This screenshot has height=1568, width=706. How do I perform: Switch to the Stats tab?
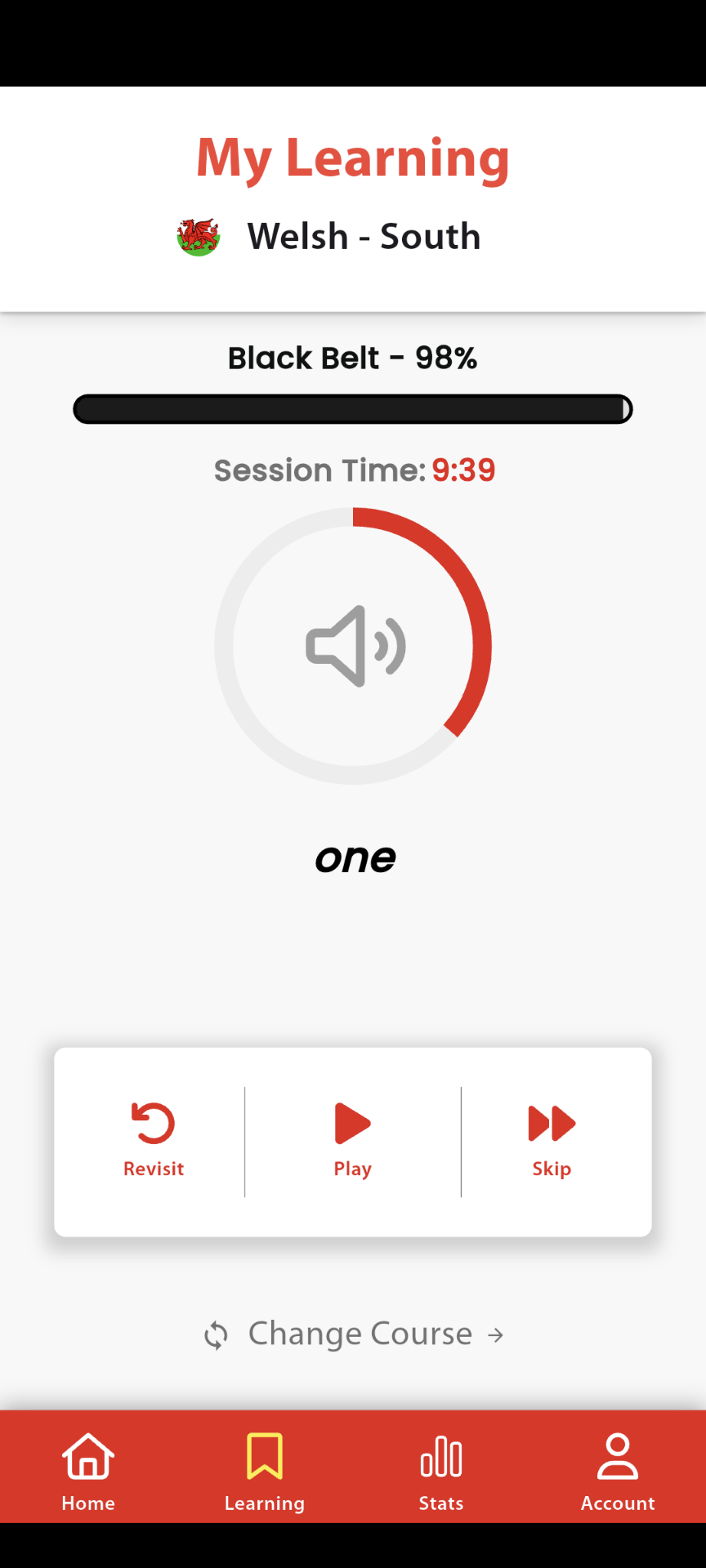441,1470
